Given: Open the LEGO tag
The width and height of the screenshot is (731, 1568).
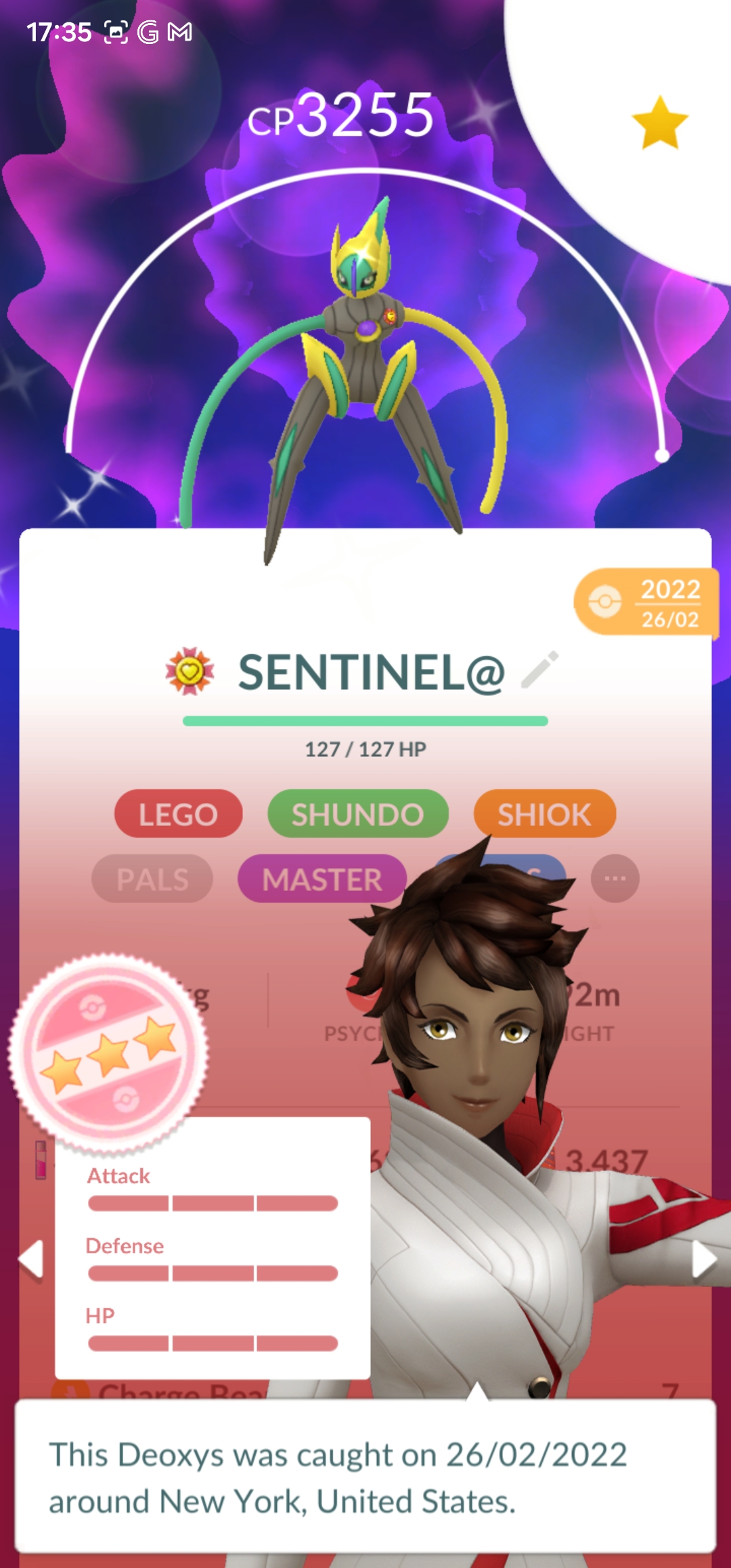Looking at the screenshot, I should pos(178,814).
